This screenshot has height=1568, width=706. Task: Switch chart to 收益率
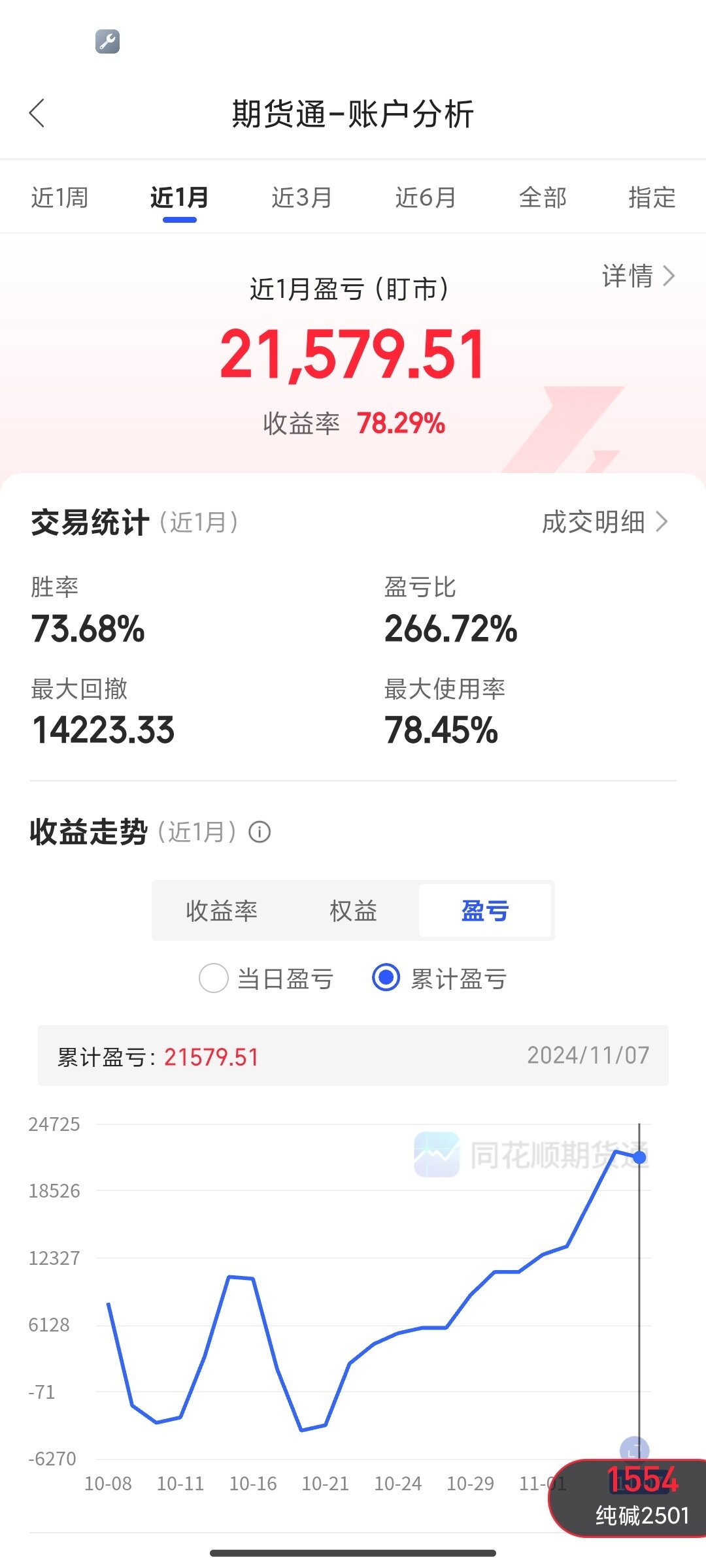point(222,911)
